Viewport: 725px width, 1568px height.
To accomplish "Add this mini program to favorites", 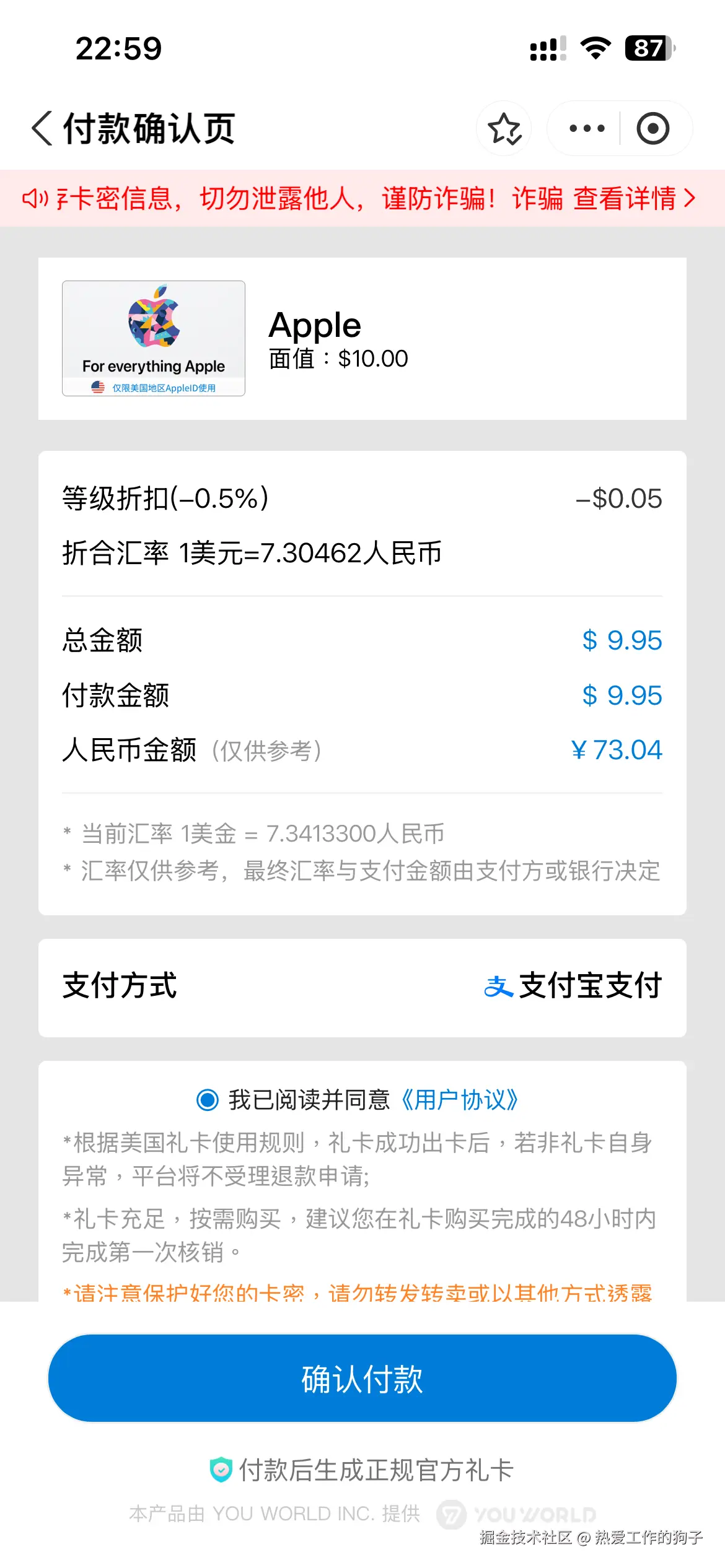I will coord(504,129).
